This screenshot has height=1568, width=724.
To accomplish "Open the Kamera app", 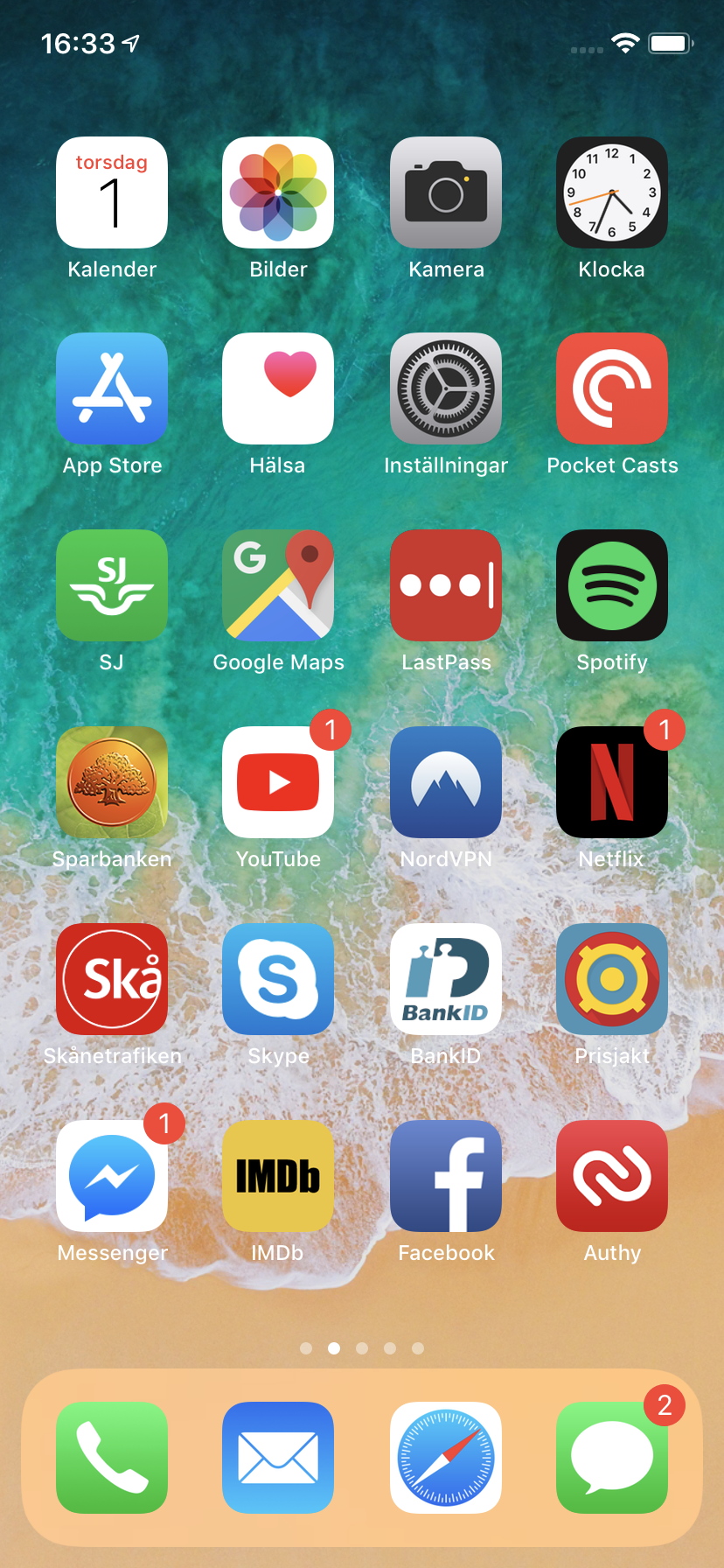I will pyautogui.click(x=446, y=192).
